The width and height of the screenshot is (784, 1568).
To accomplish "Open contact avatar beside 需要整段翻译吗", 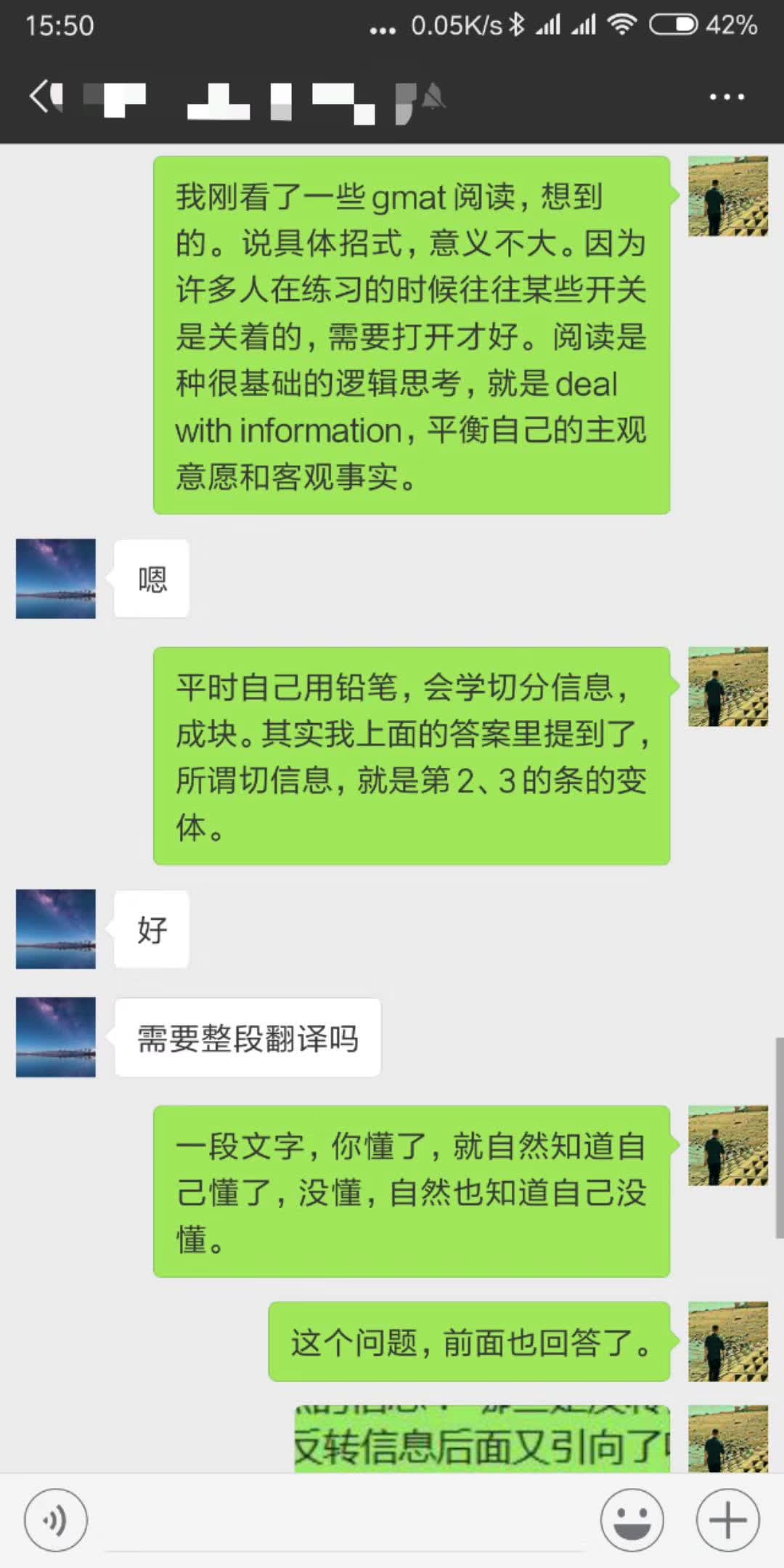I will 56,1037.
